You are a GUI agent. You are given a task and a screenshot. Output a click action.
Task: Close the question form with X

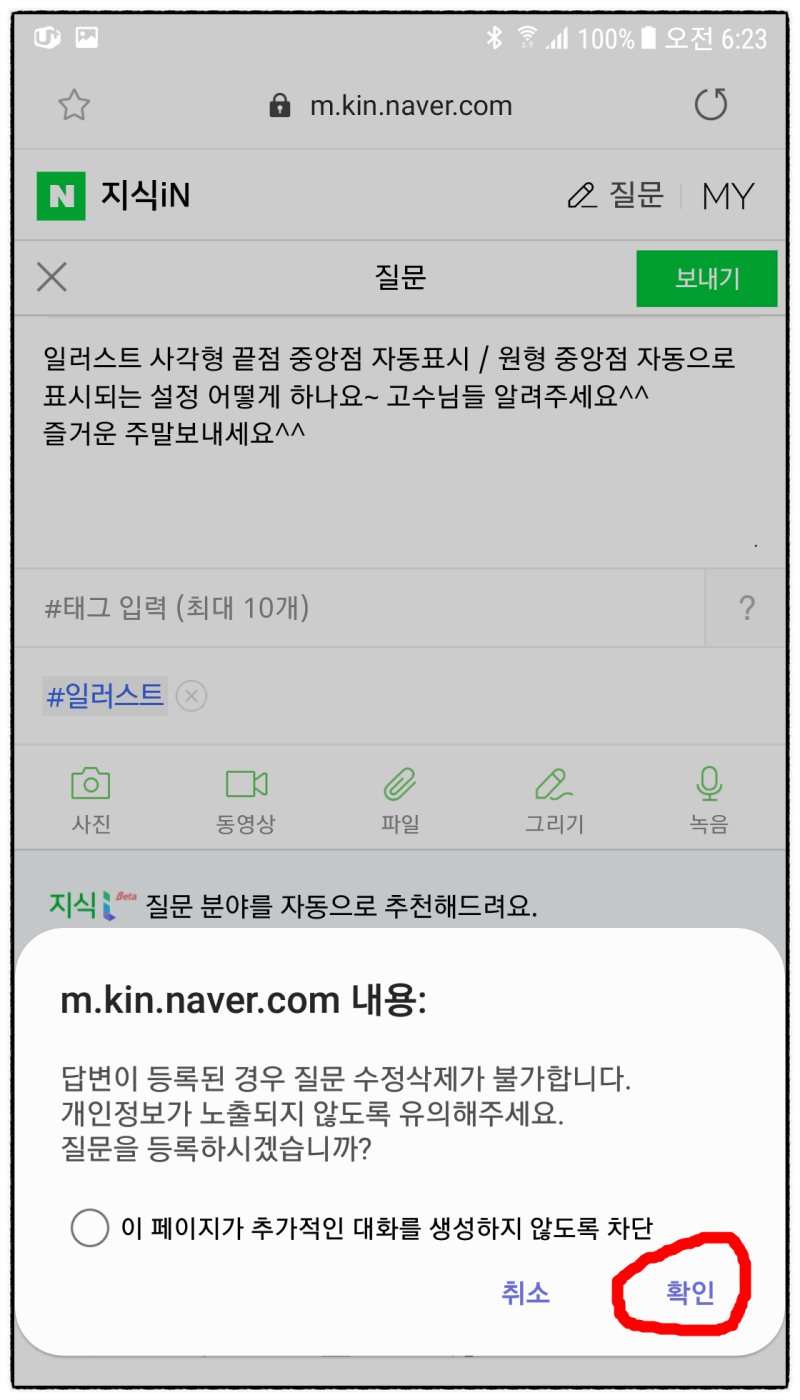(51, 277)
